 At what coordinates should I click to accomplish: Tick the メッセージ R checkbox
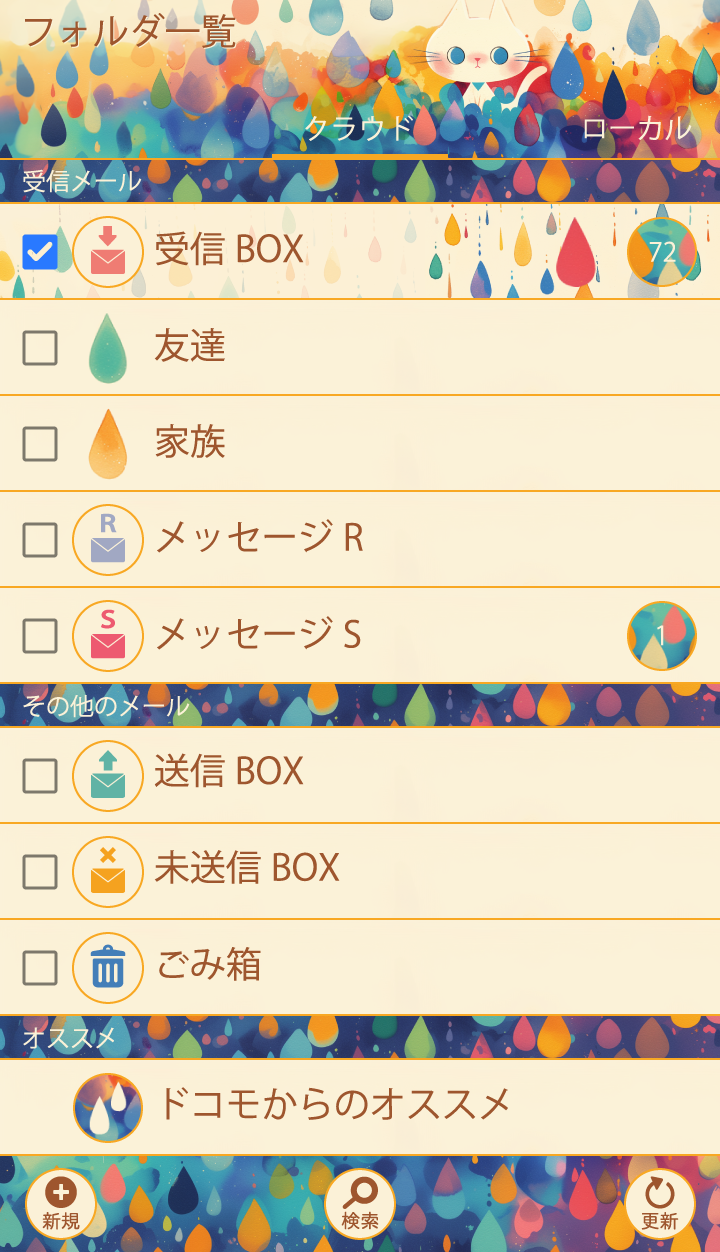pos(40,540)
